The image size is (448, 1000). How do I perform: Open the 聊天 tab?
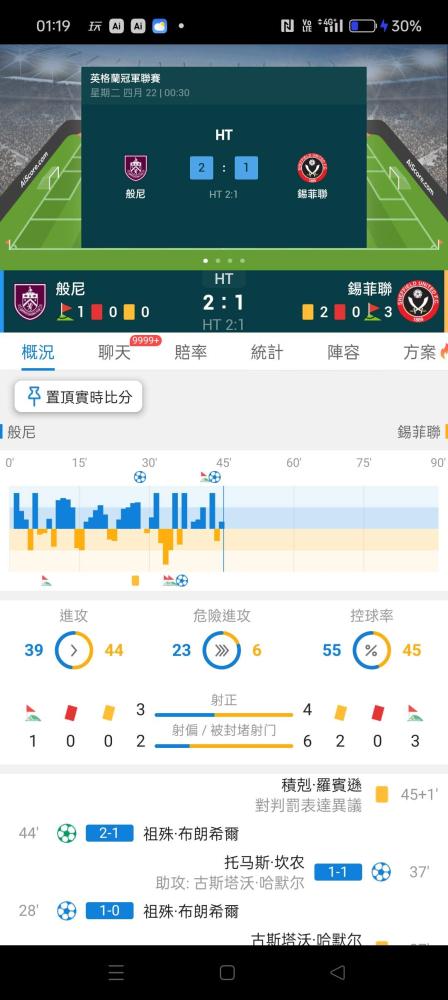pos(114,352)
